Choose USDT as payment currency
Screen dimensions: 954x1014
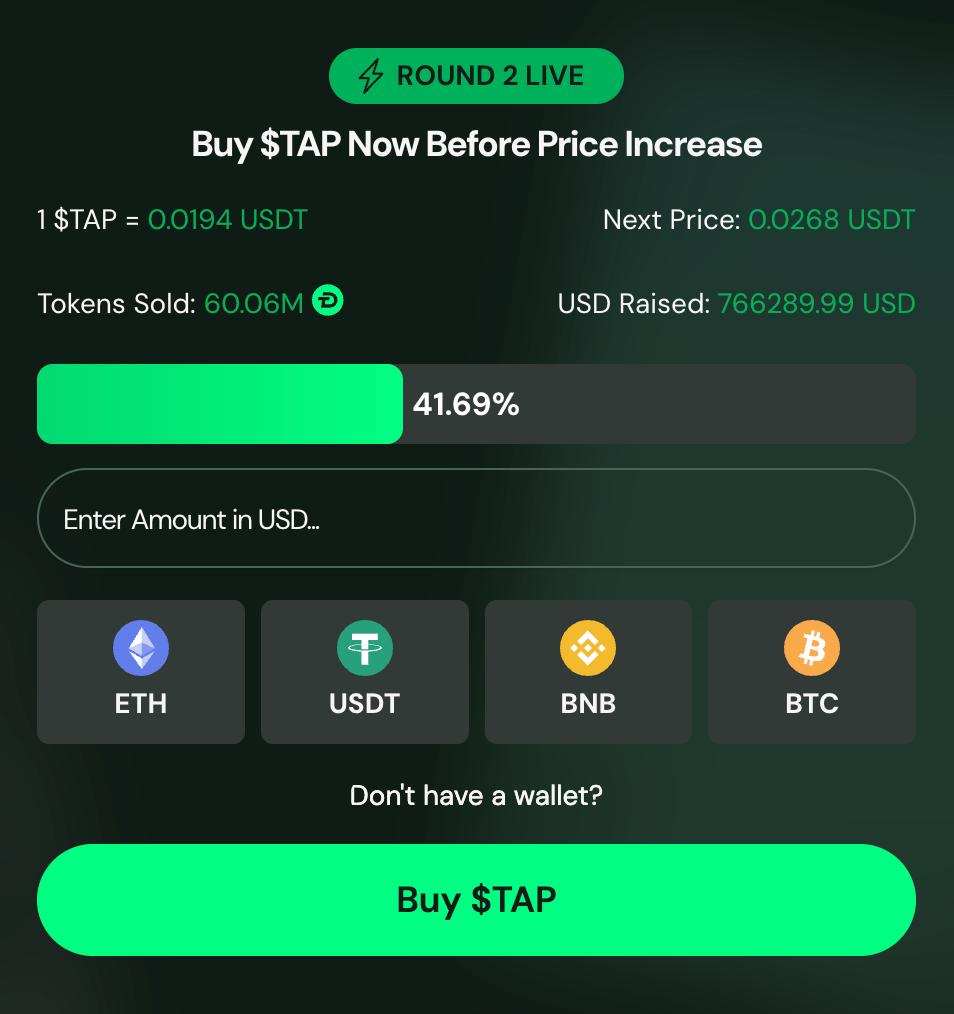(x=365, y=672)
